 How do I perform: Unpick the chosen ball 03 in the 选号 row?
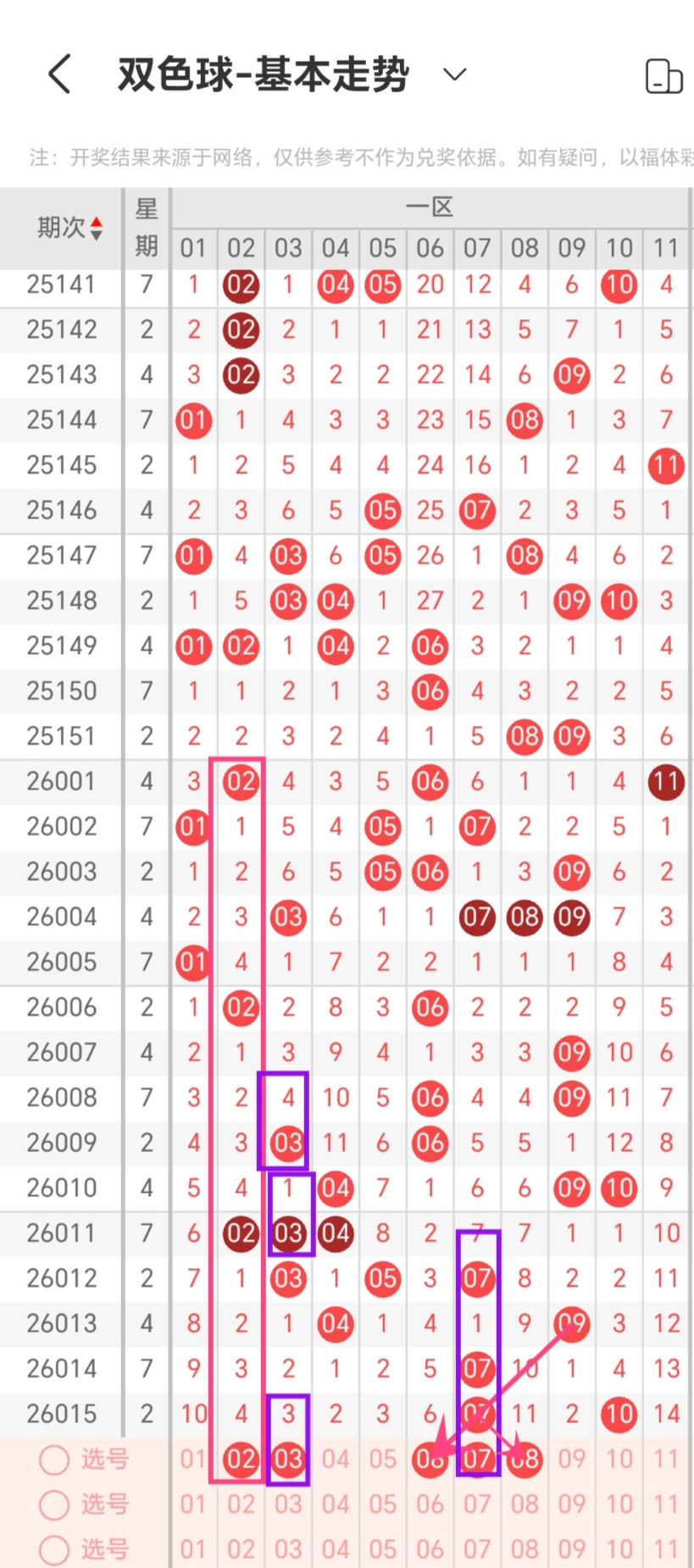[288, 1459]
